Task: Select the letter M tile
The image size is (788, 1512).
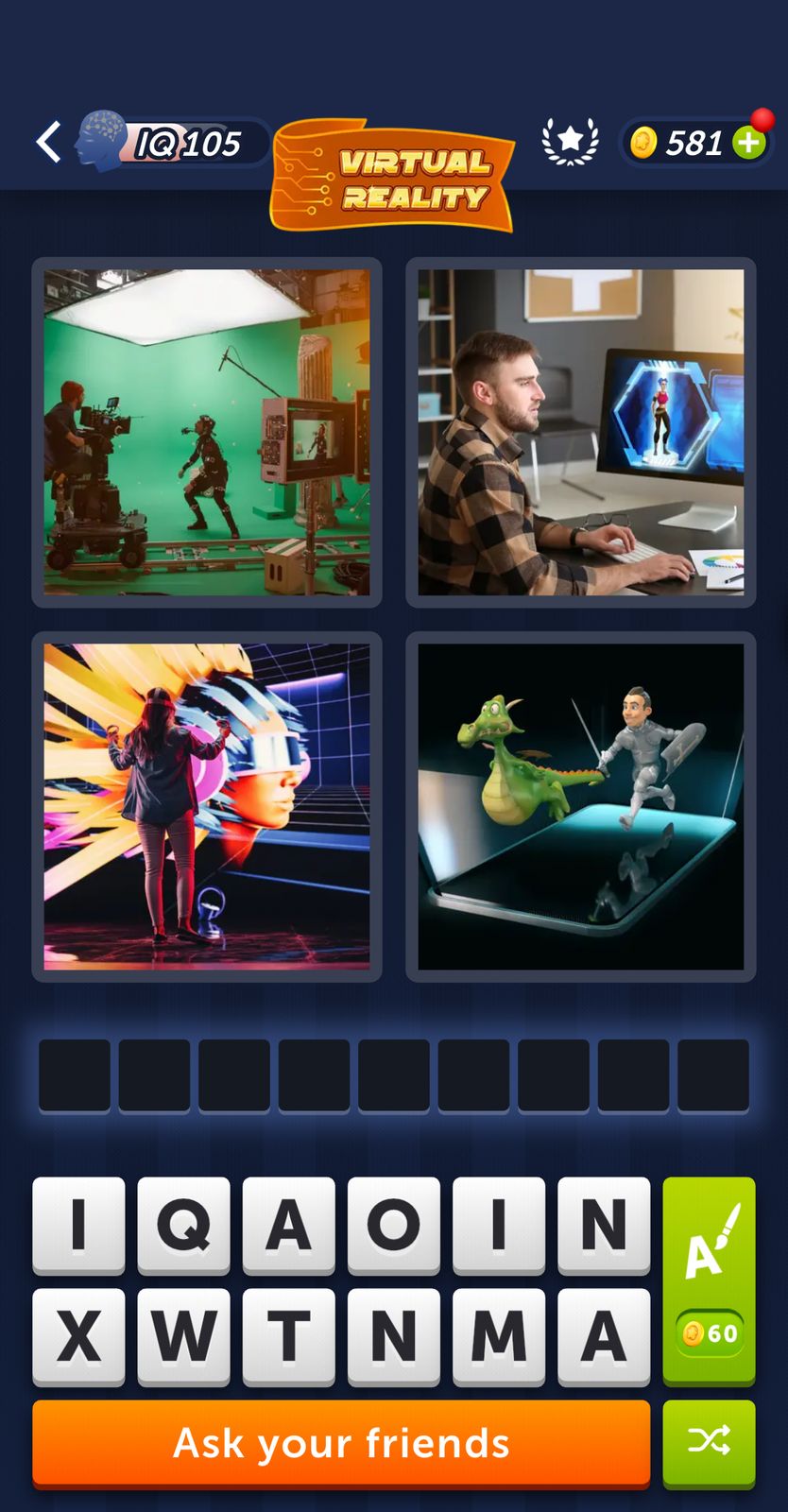Action: [498, 1336]
